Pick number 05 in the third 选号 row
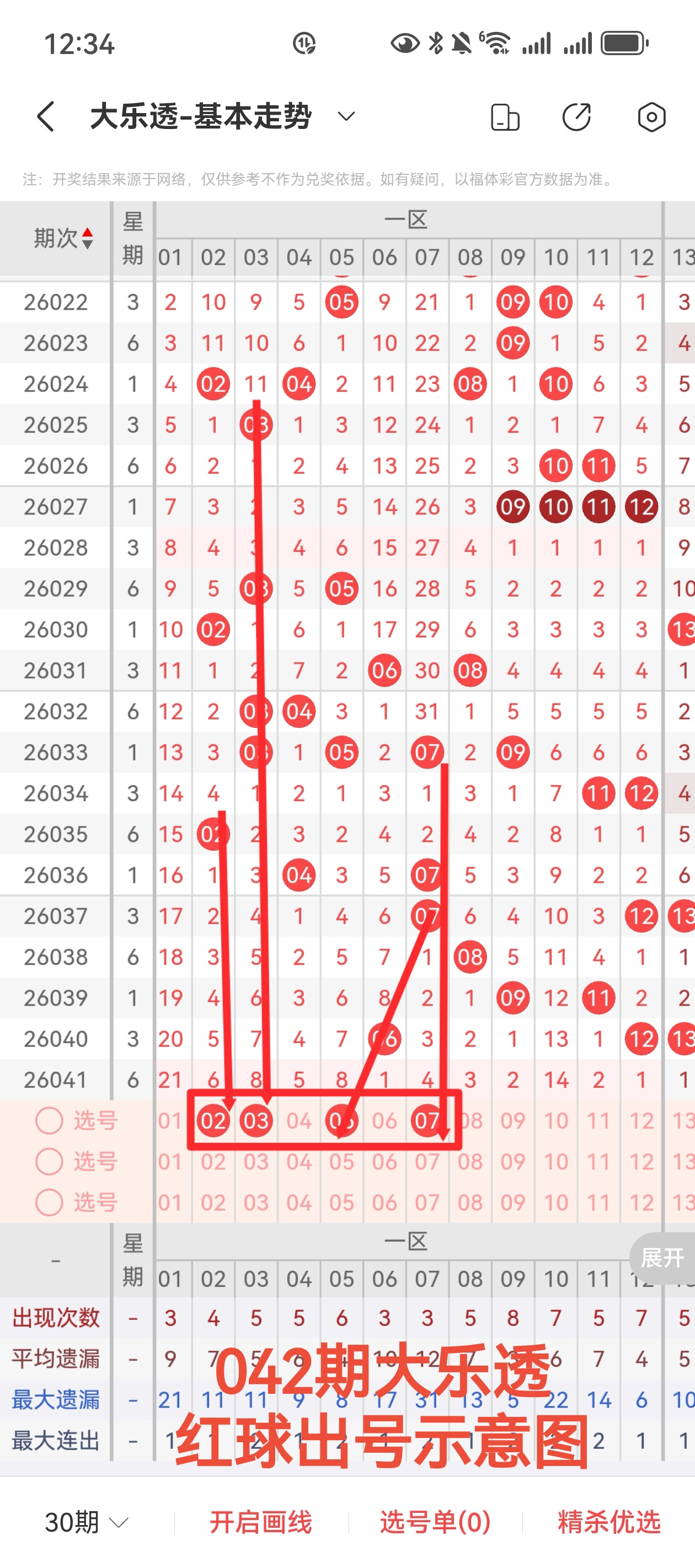Viewport: 695px width, 1568px height. pos(342,1203)
